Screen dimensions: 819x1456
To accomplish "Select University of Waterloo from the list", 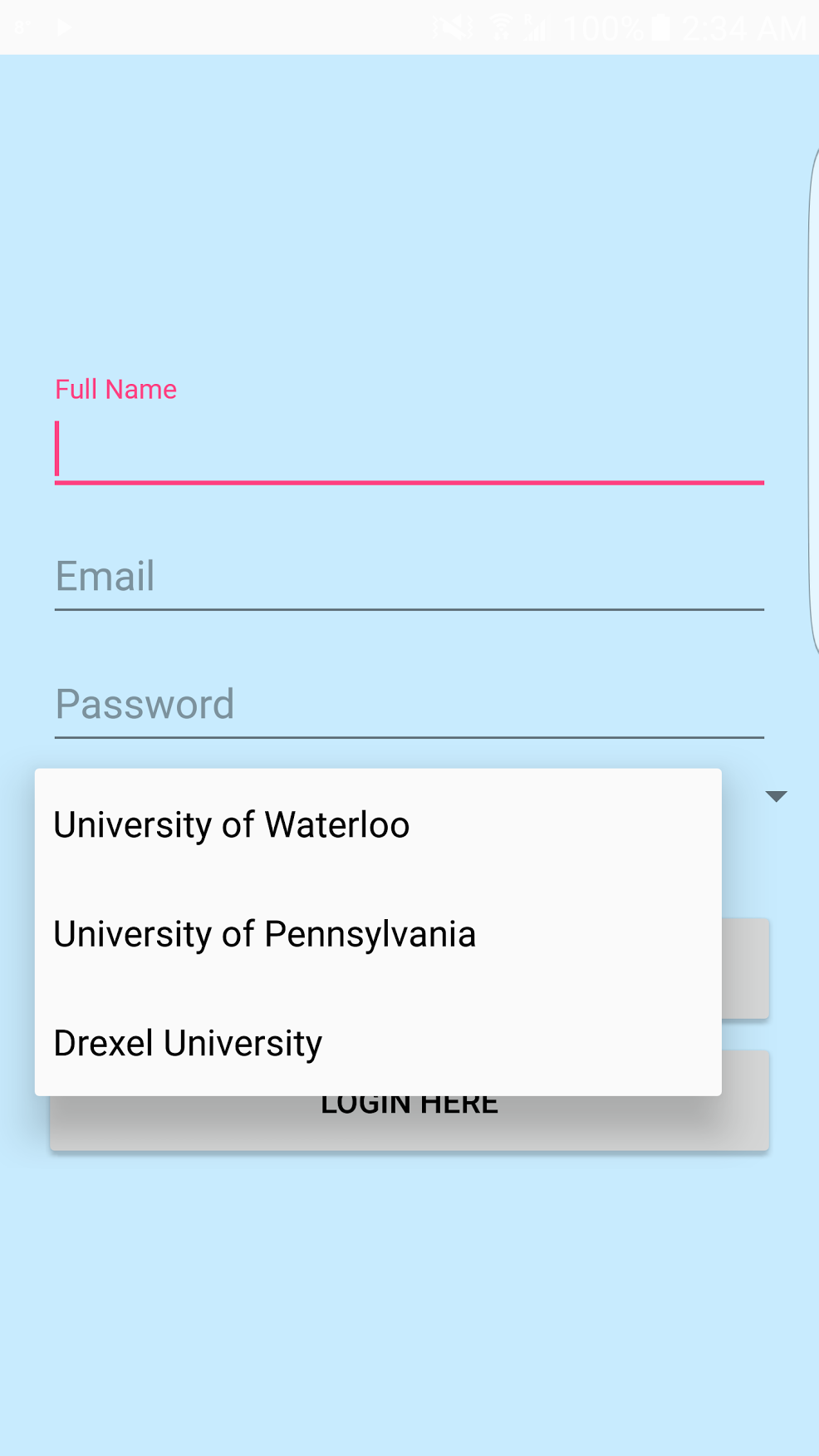I will click(x=378, y=824).
